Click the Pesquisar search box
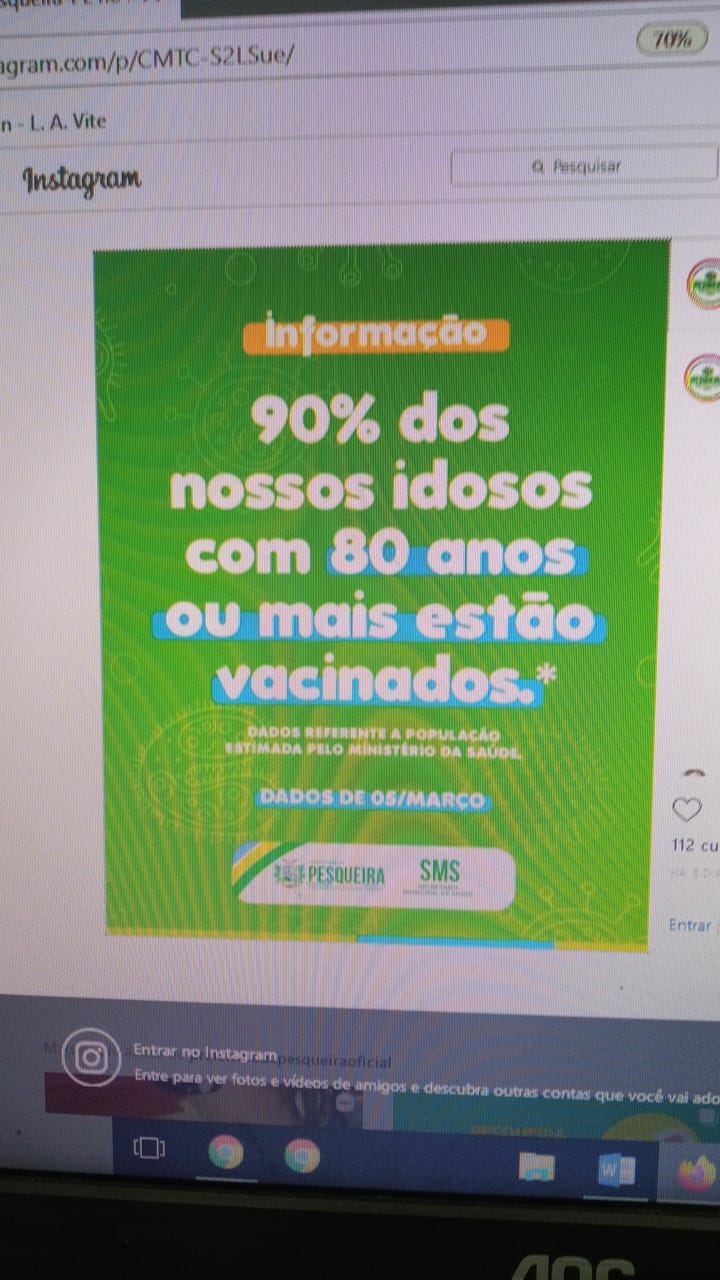 click(585, 167)
